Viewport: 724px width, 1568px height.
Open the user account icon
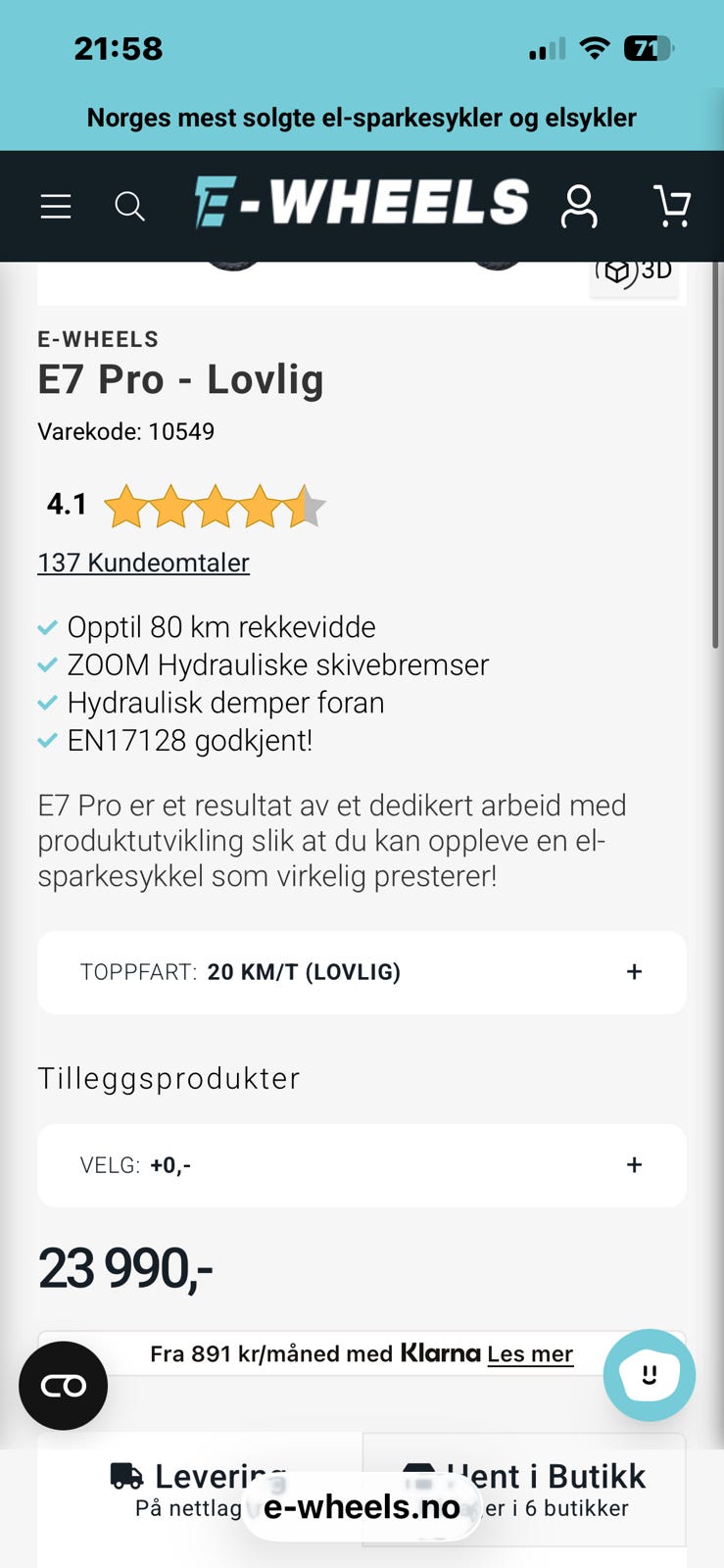[579, 206]
